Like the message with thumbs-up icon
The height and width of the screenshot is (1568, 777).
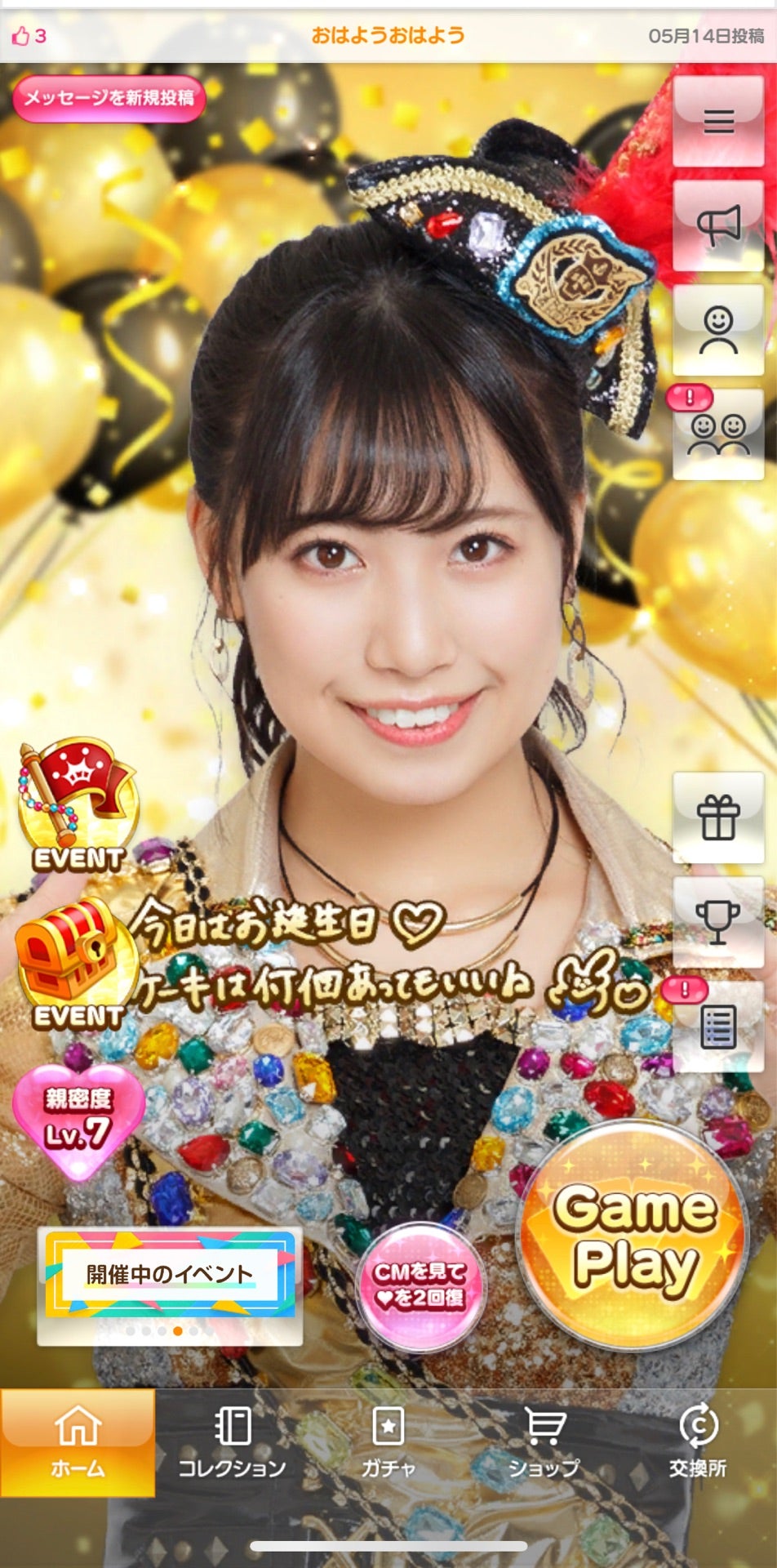(x=23, y=36)
